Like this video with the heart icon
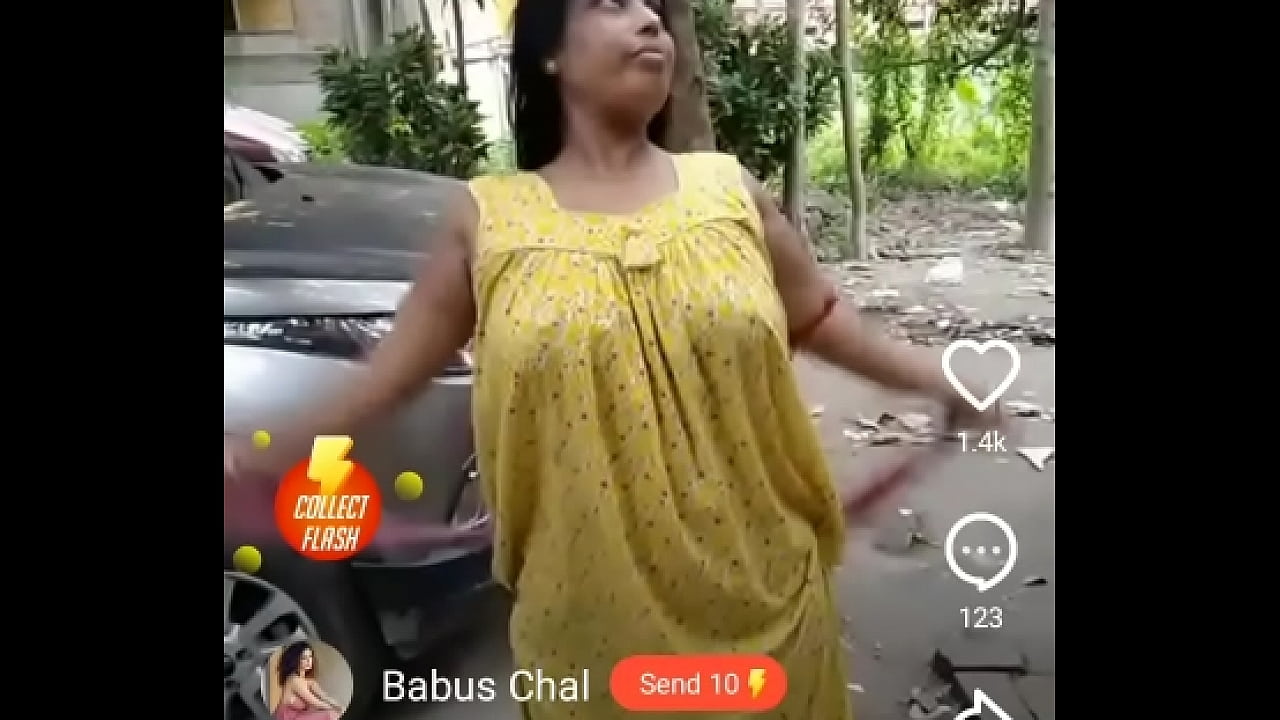Screen dimensions: 1280x720 pyautogui.click(x=980, y=375)
